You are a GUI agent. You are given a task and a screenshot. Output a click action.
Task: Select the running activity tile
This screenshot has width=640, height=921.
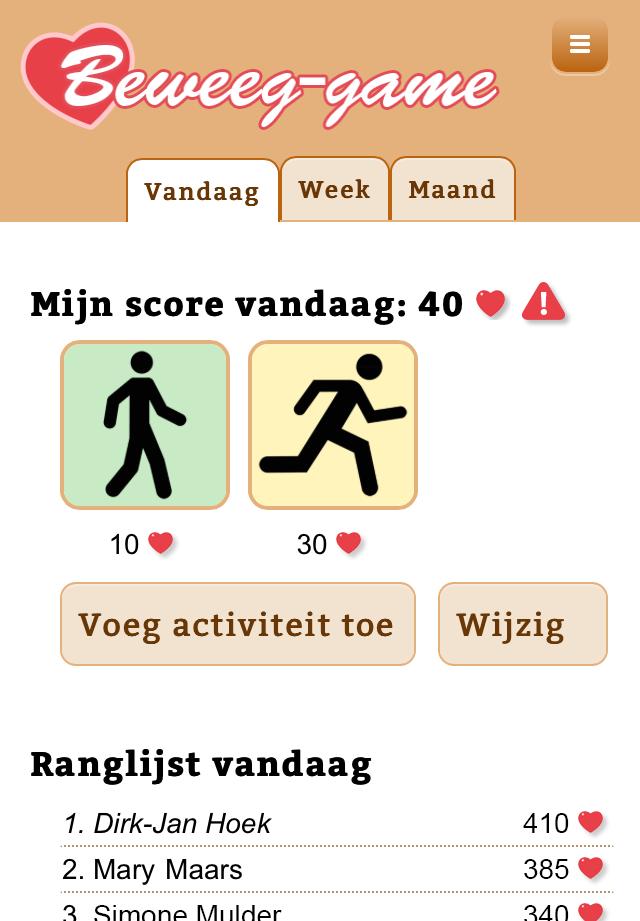333,425
